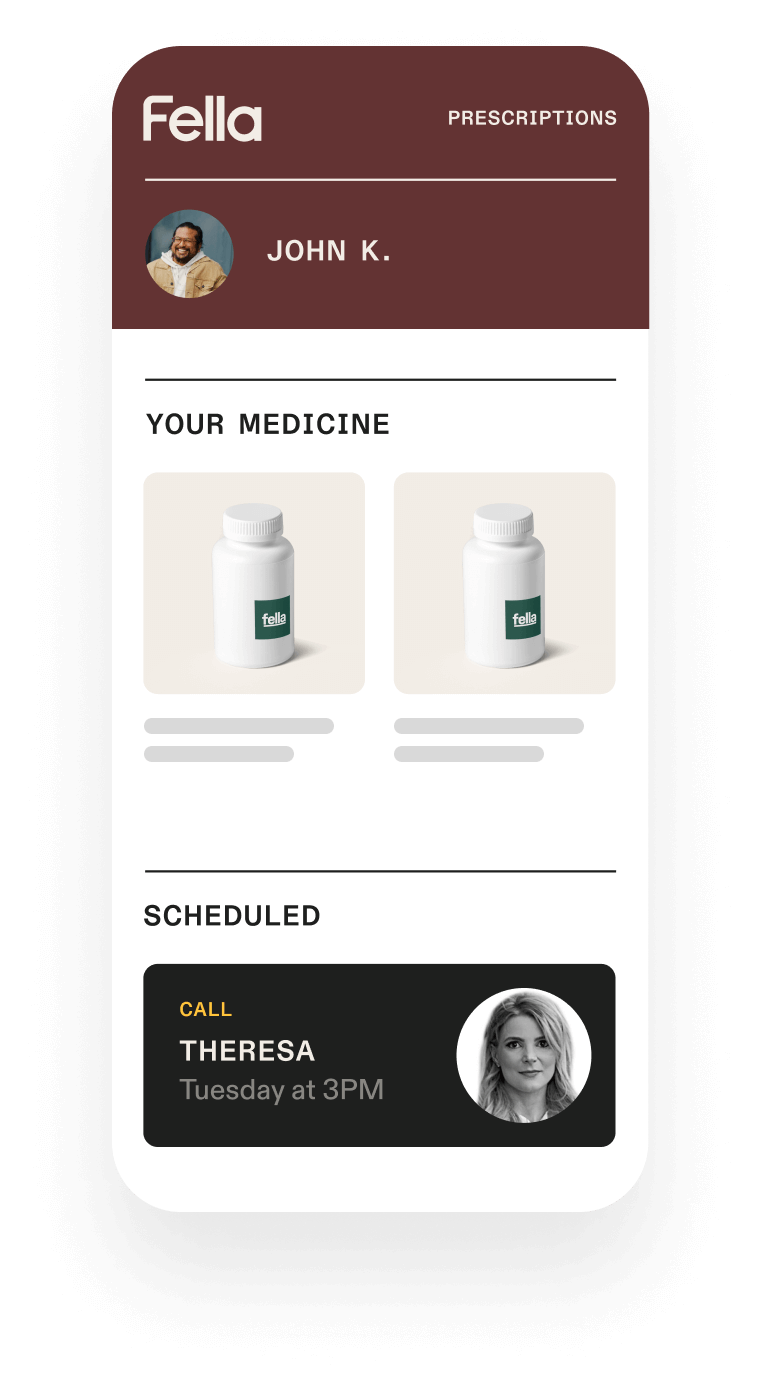The image size is (758, 1388).
Task: Open the YOUR MEDICINE section header
Action: (x=268, y=424)
